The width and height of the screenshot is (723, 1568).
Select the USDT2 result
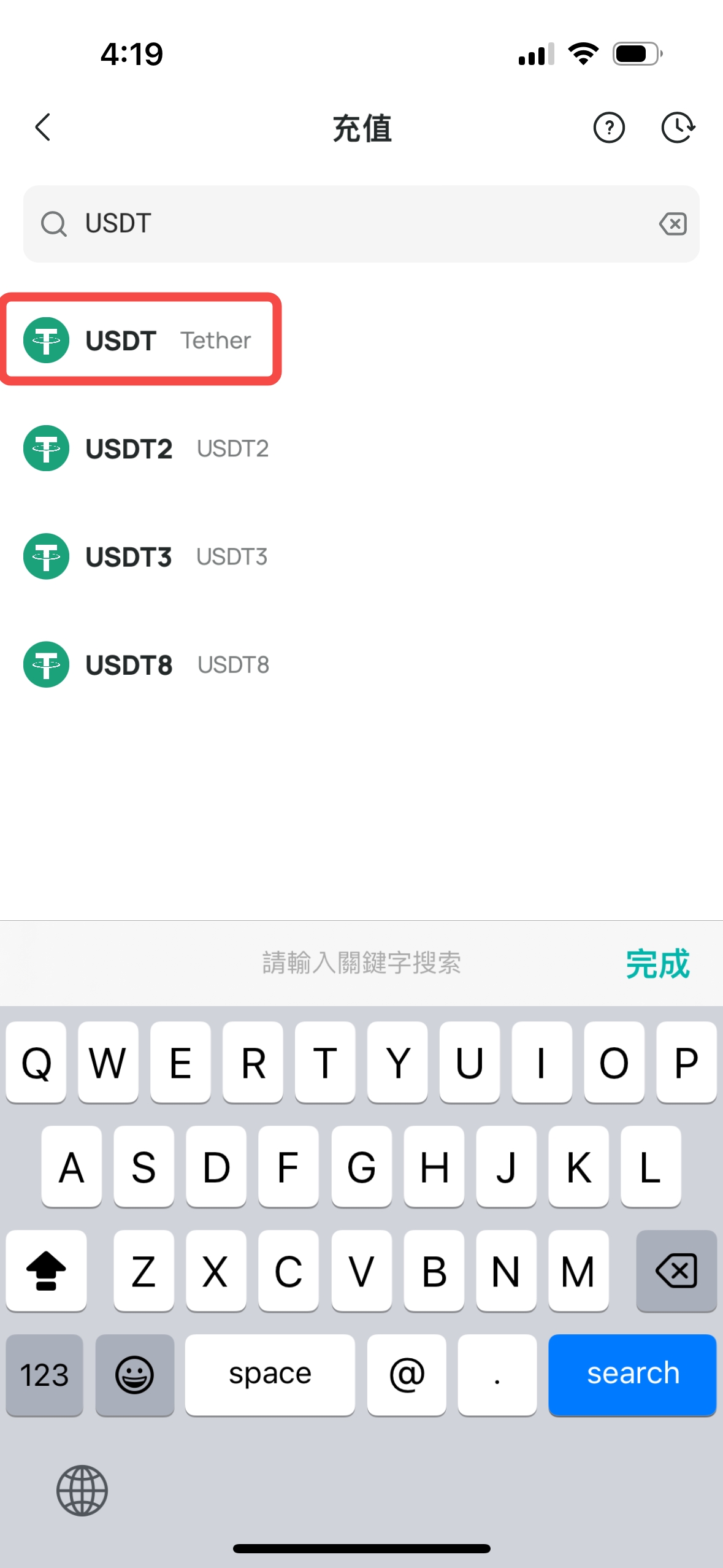tap(147, 448)
